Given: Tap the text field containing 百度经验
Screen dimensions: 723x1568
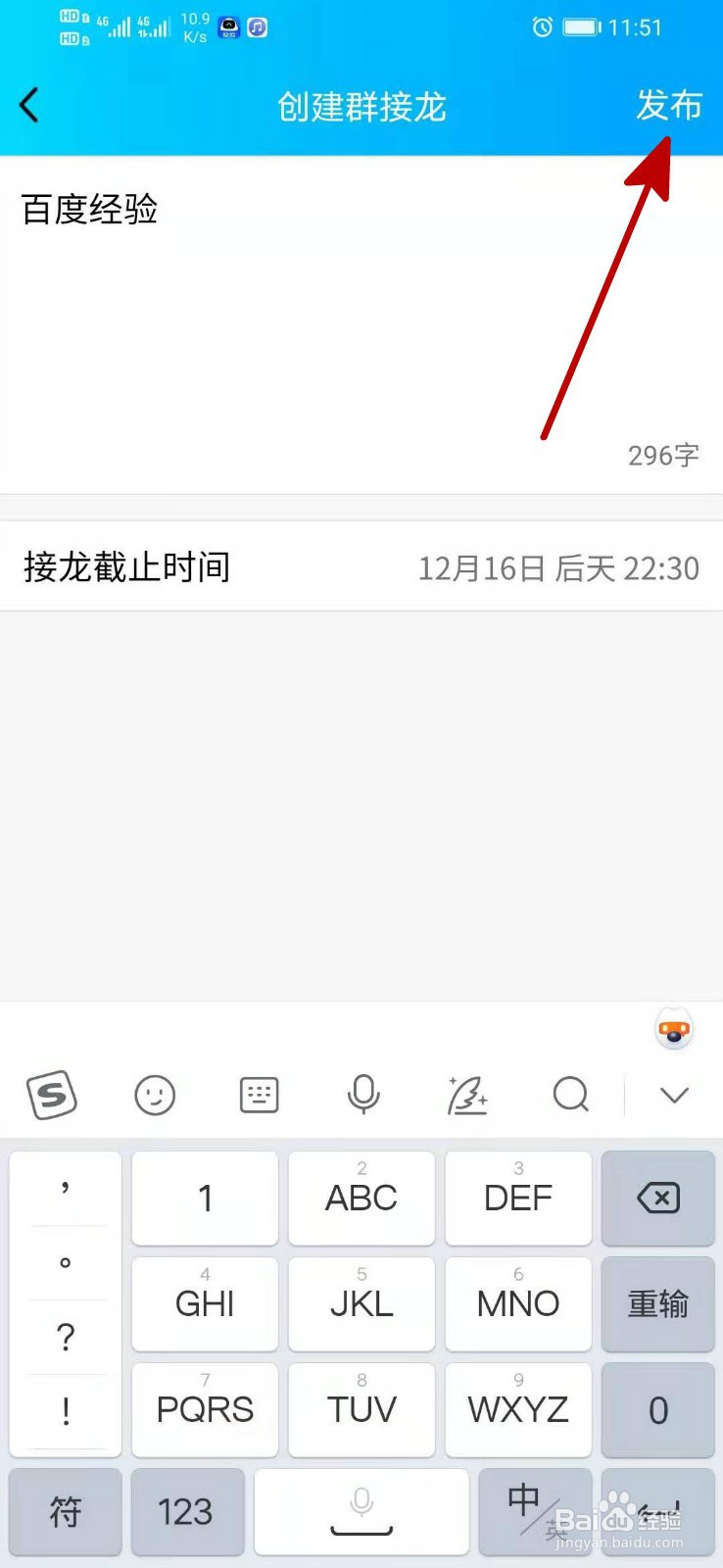Looking at the screenshot, I should pyautogui.click(x=361, y=324).
